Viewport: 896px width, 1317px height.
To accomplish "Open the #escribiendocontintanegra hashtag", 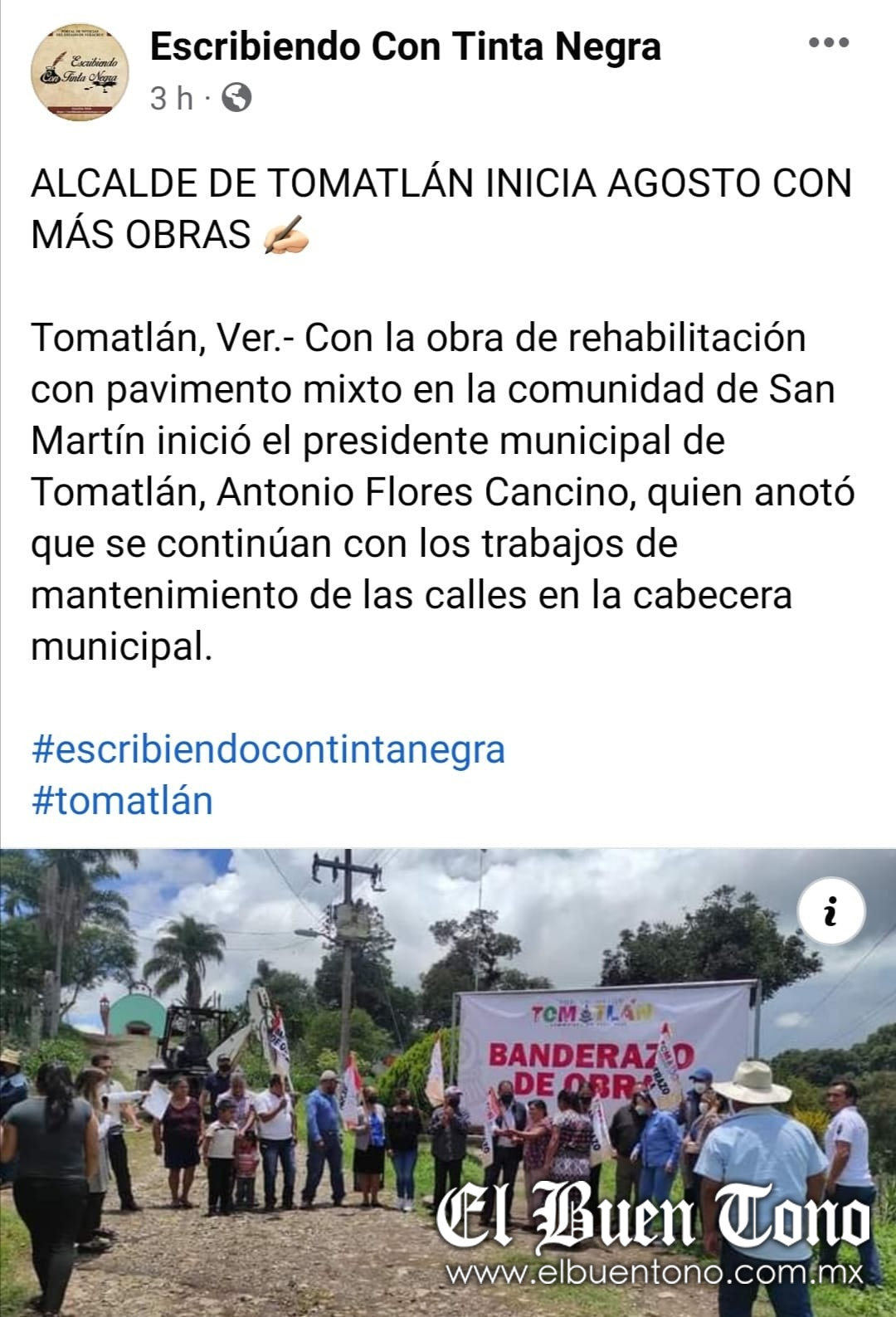I will click(268, 749).
